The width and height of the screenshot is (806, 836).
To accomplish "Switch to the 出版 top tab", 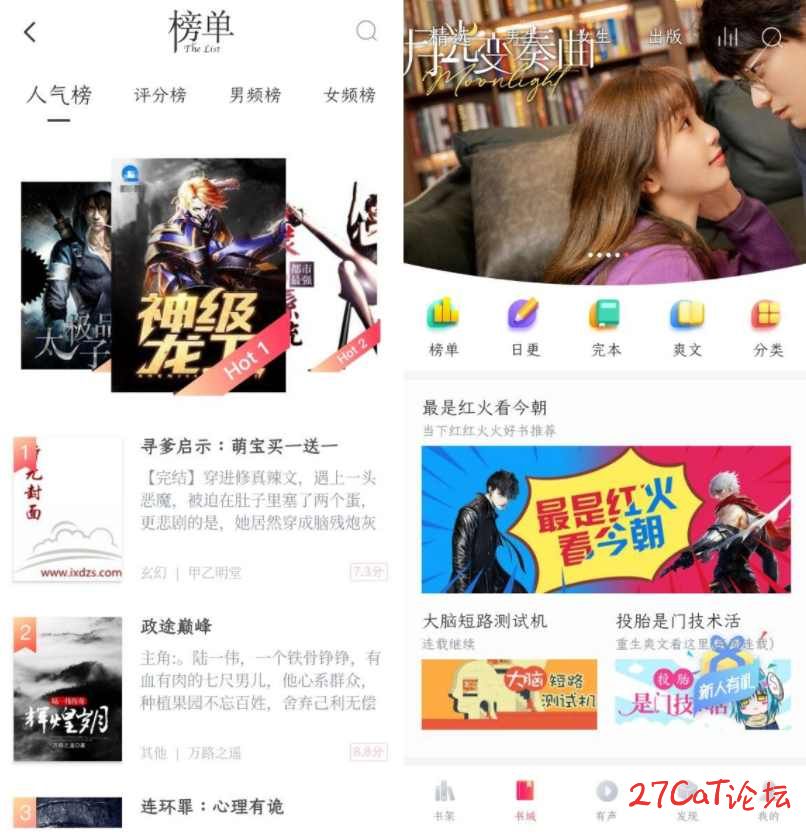I will click(x=664, y=38).
